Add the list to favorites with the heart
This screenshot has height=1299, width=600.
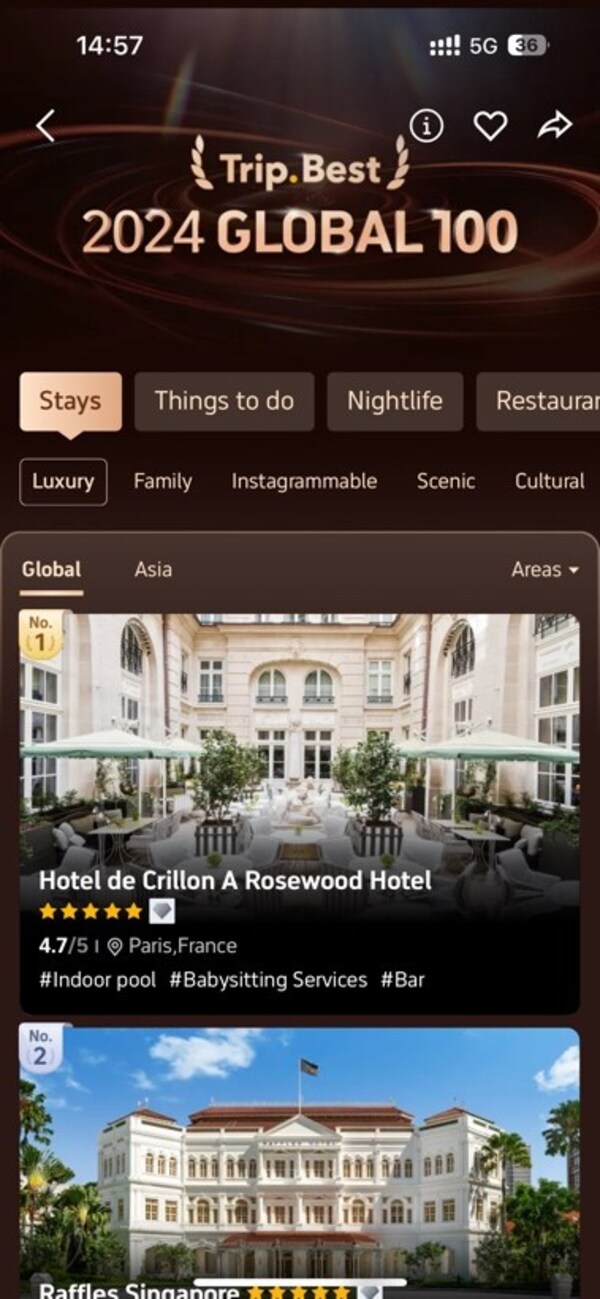pyautogui.click(x=490, y=126)
